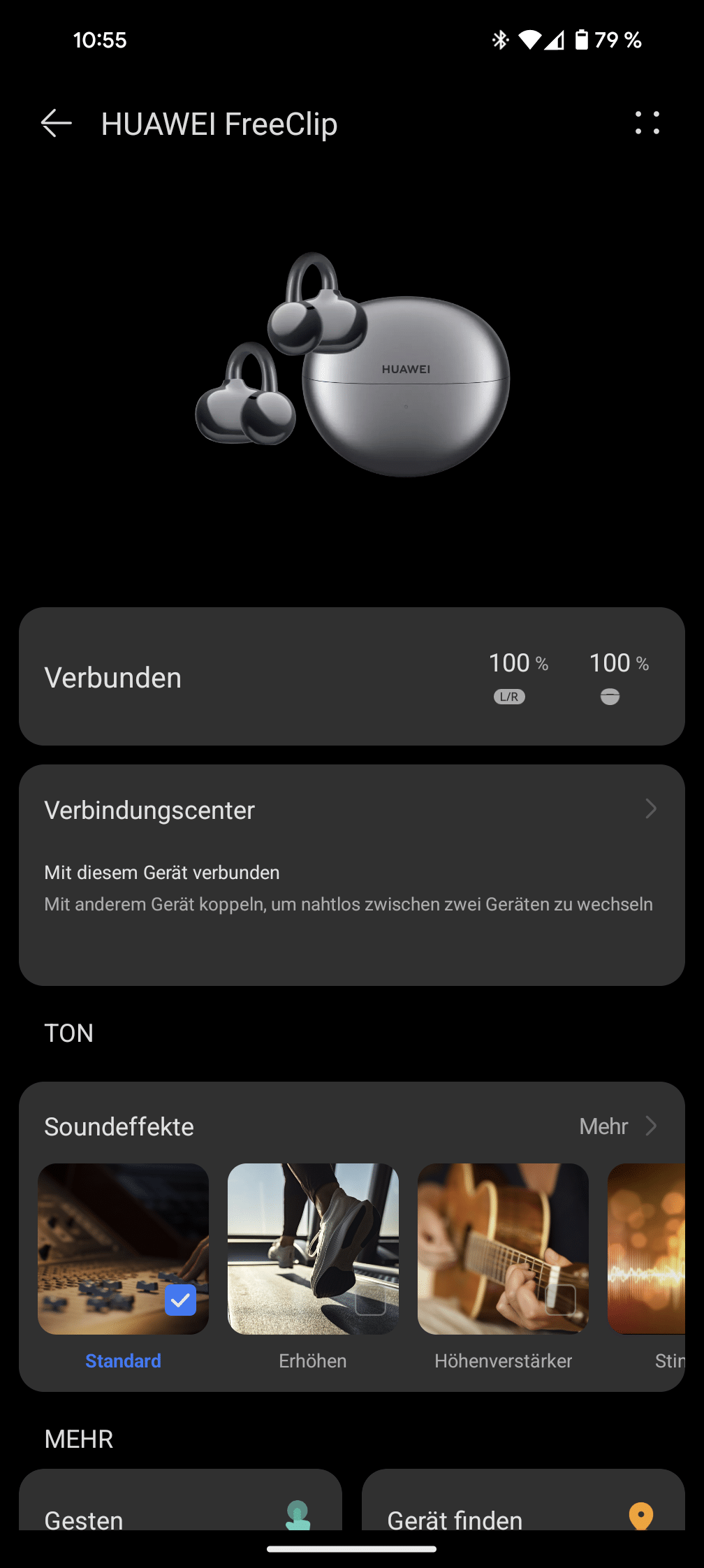This screenshot has width=704, height=1568.
Task: Select the Standard sound effect
Action: pos(124,1249)
